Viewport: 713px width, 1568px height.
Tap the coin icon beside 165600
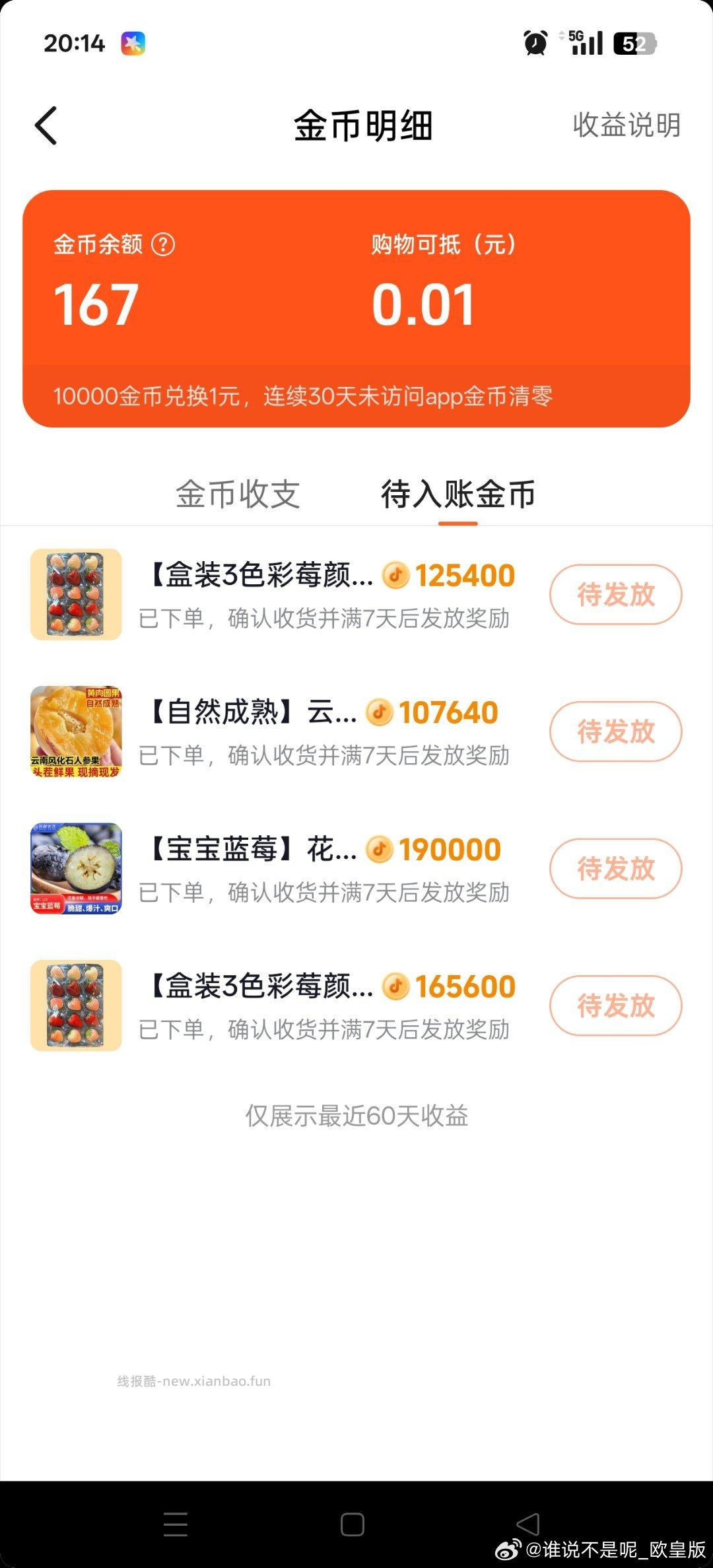[396, 986]
